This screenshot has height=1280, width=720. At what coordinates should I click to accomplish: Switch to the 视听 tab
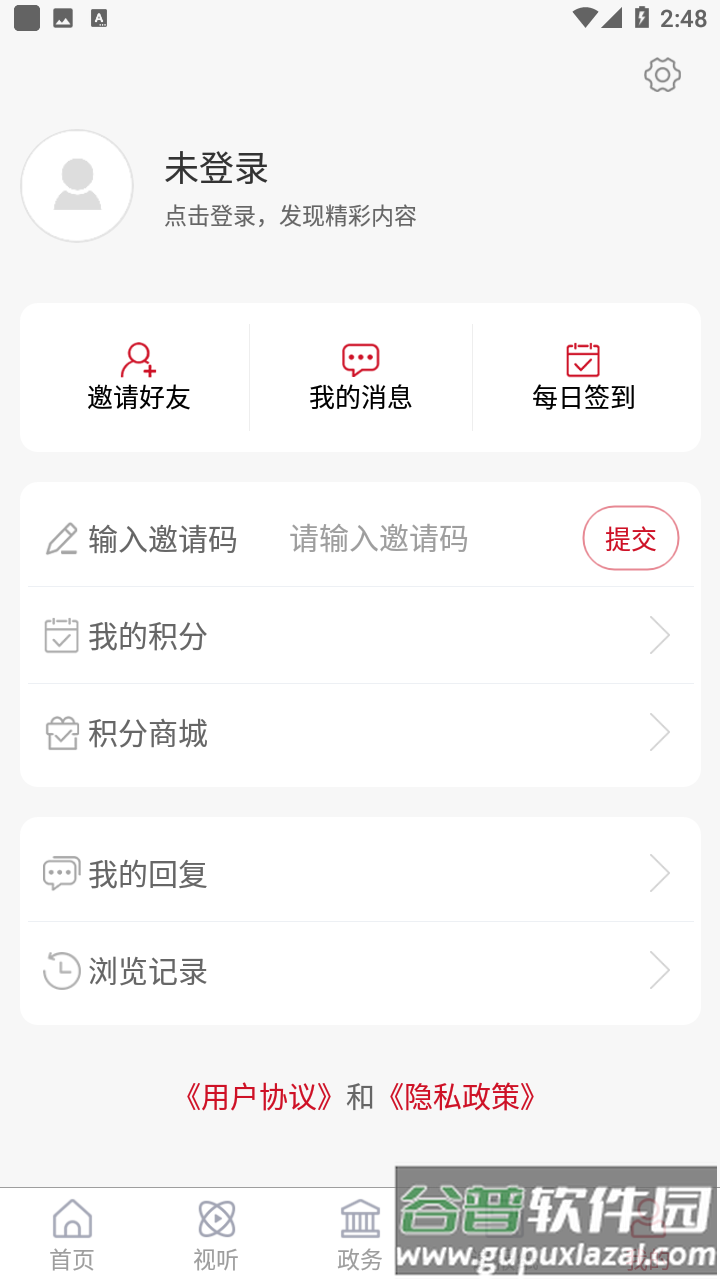coord(216,1232)
